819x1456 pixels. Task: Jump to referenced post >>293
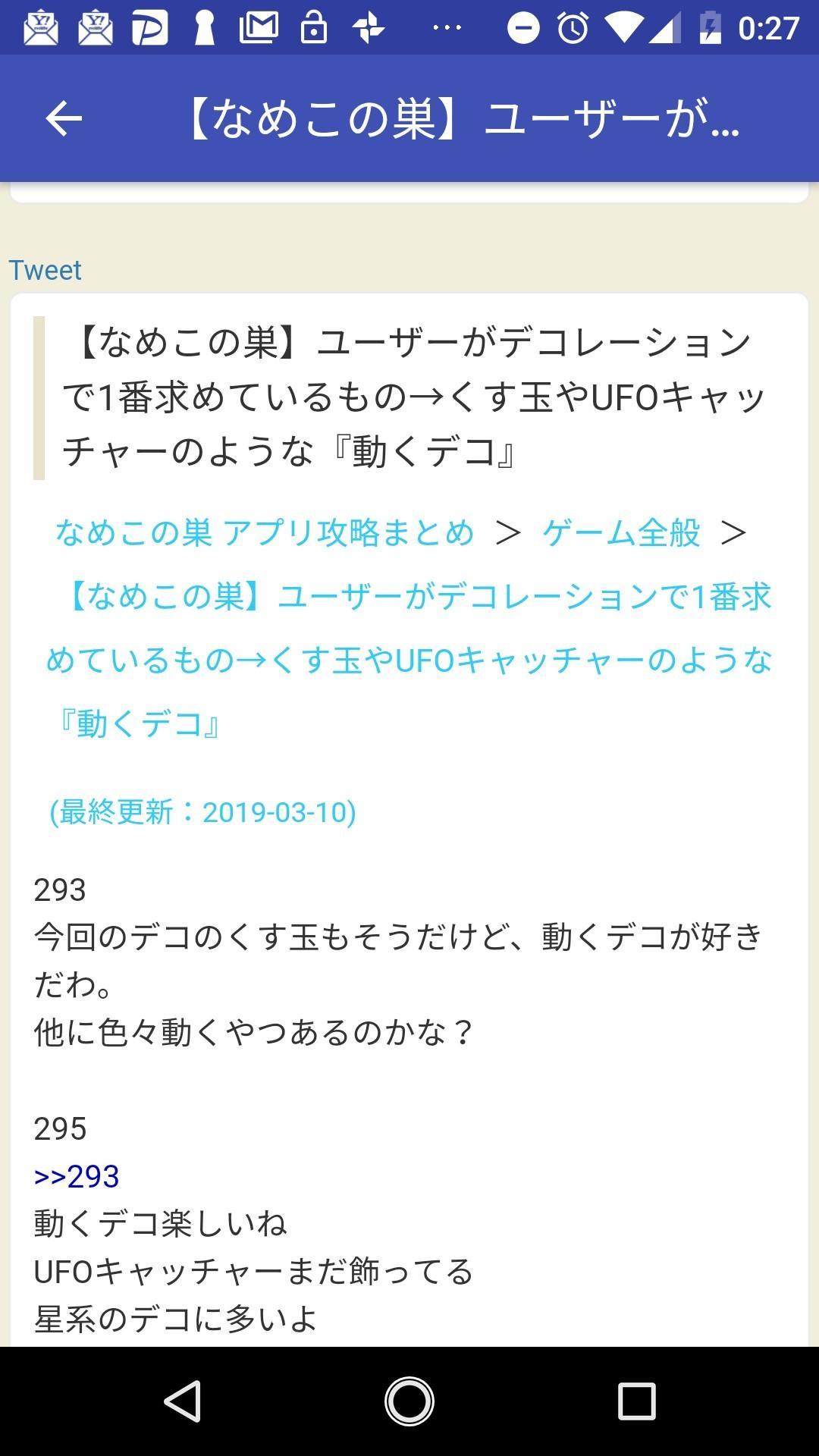77,1176
